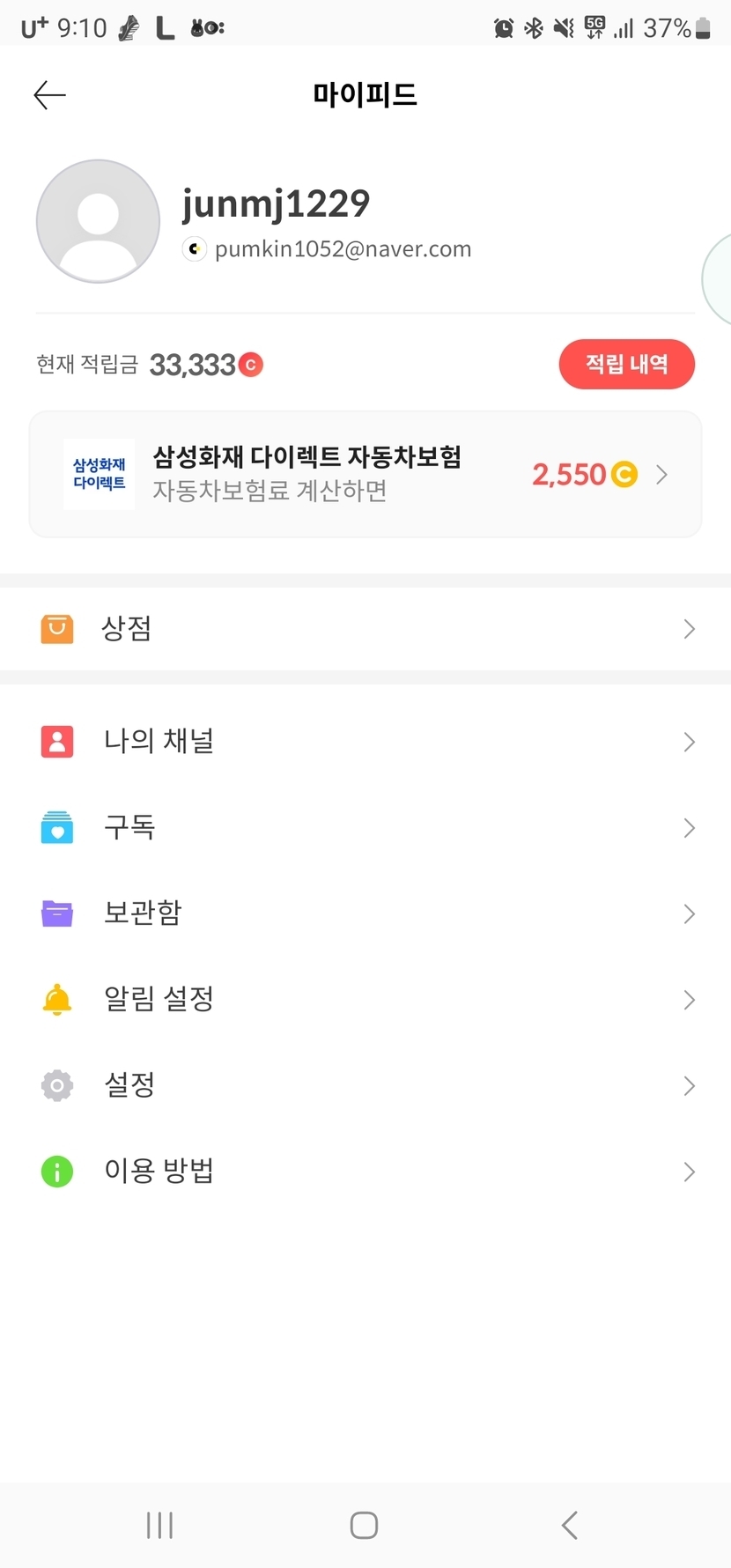Open the 삼성화재 다이렉트 자동차보험 offer
The image size is (731, 1568).
365,474
